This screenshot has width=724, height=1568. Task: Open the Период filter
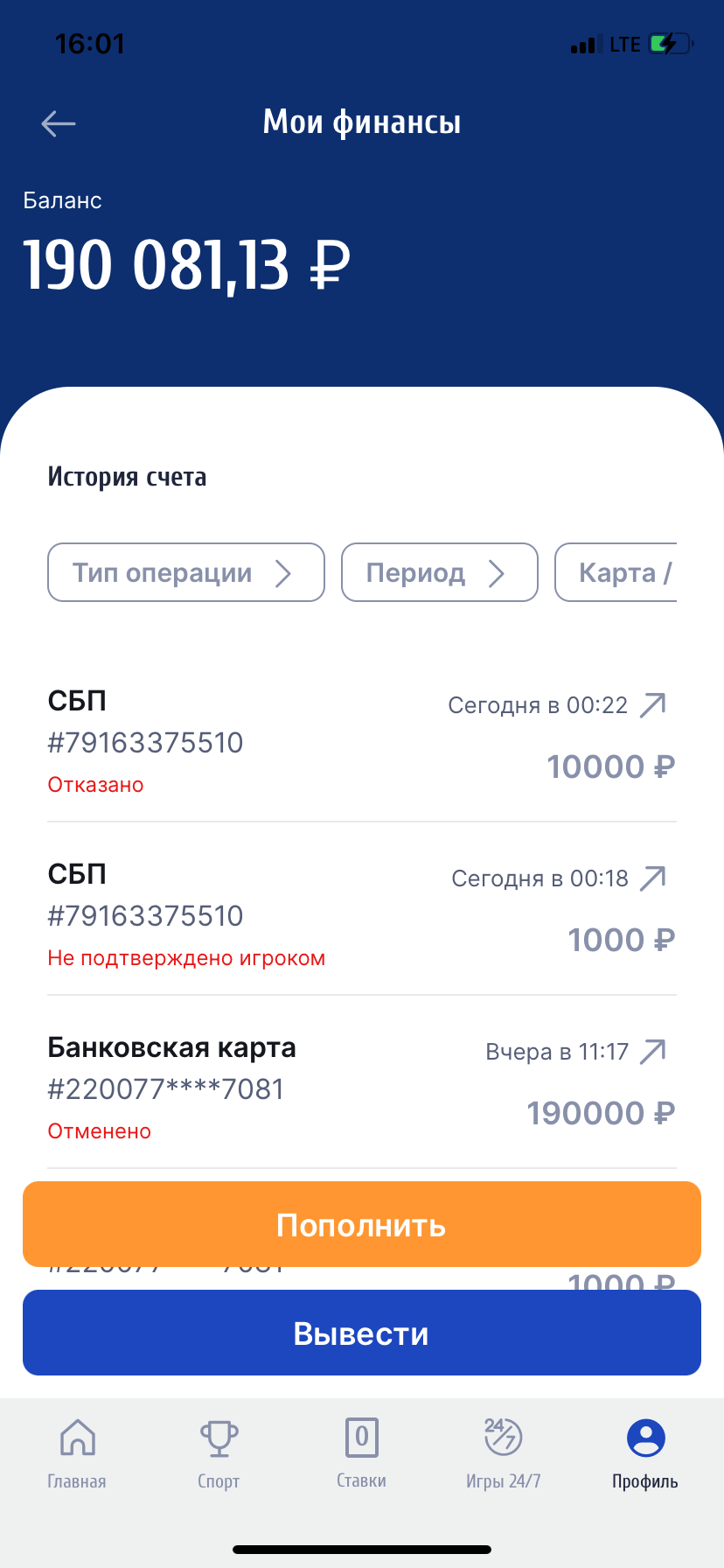pyautogui.click(x=439, y=572)
